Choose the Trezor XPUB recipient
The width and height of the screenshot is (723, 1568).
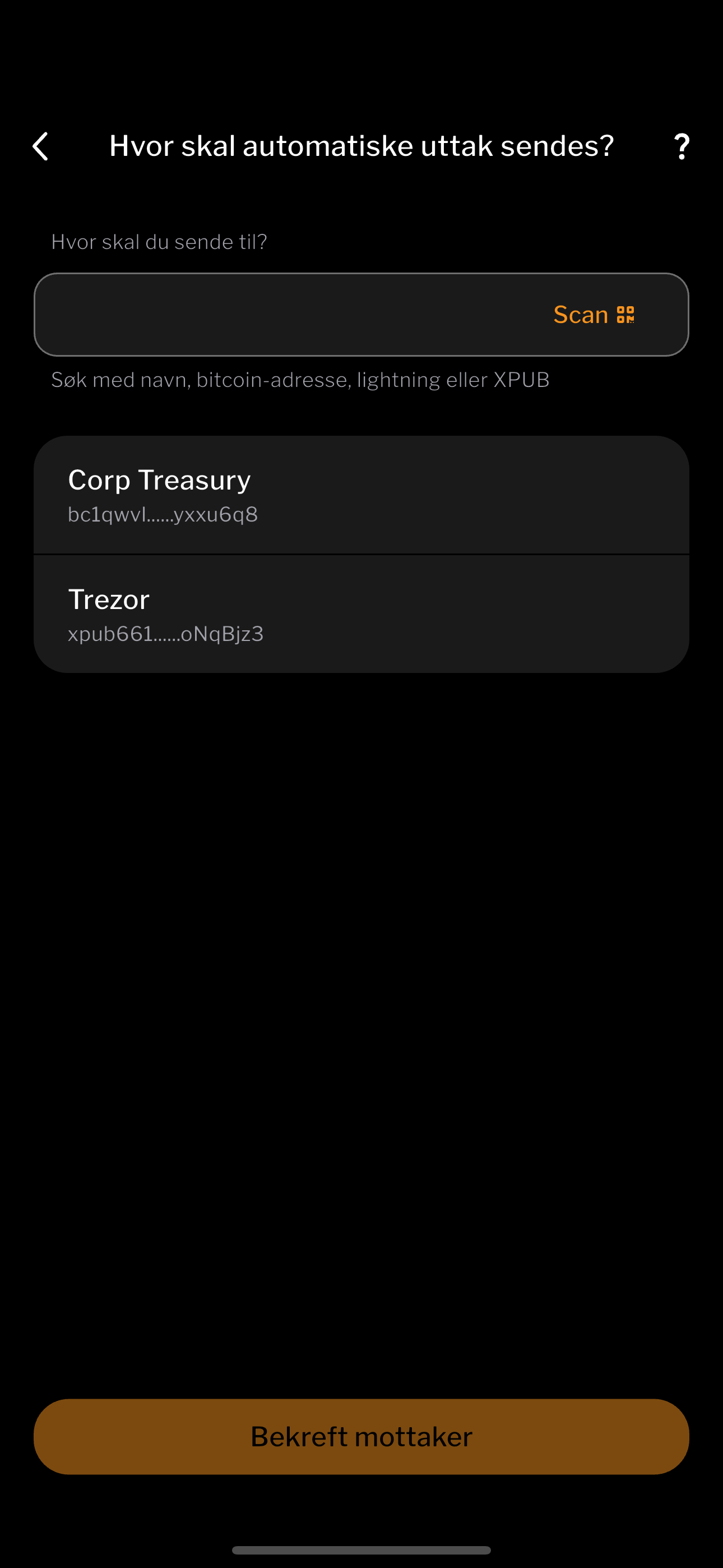click(361, 614)
